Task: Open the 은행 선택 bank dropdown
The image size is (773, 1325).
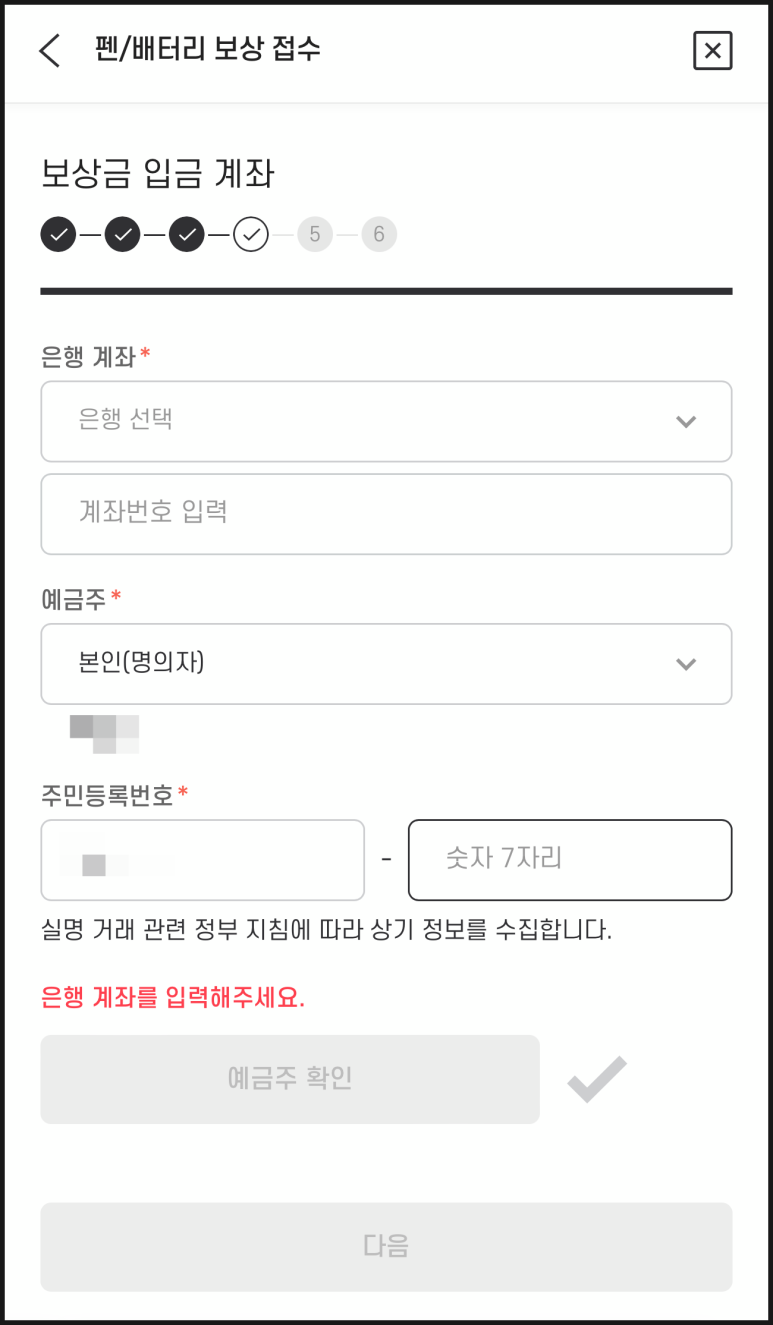Action: point(386,421)
